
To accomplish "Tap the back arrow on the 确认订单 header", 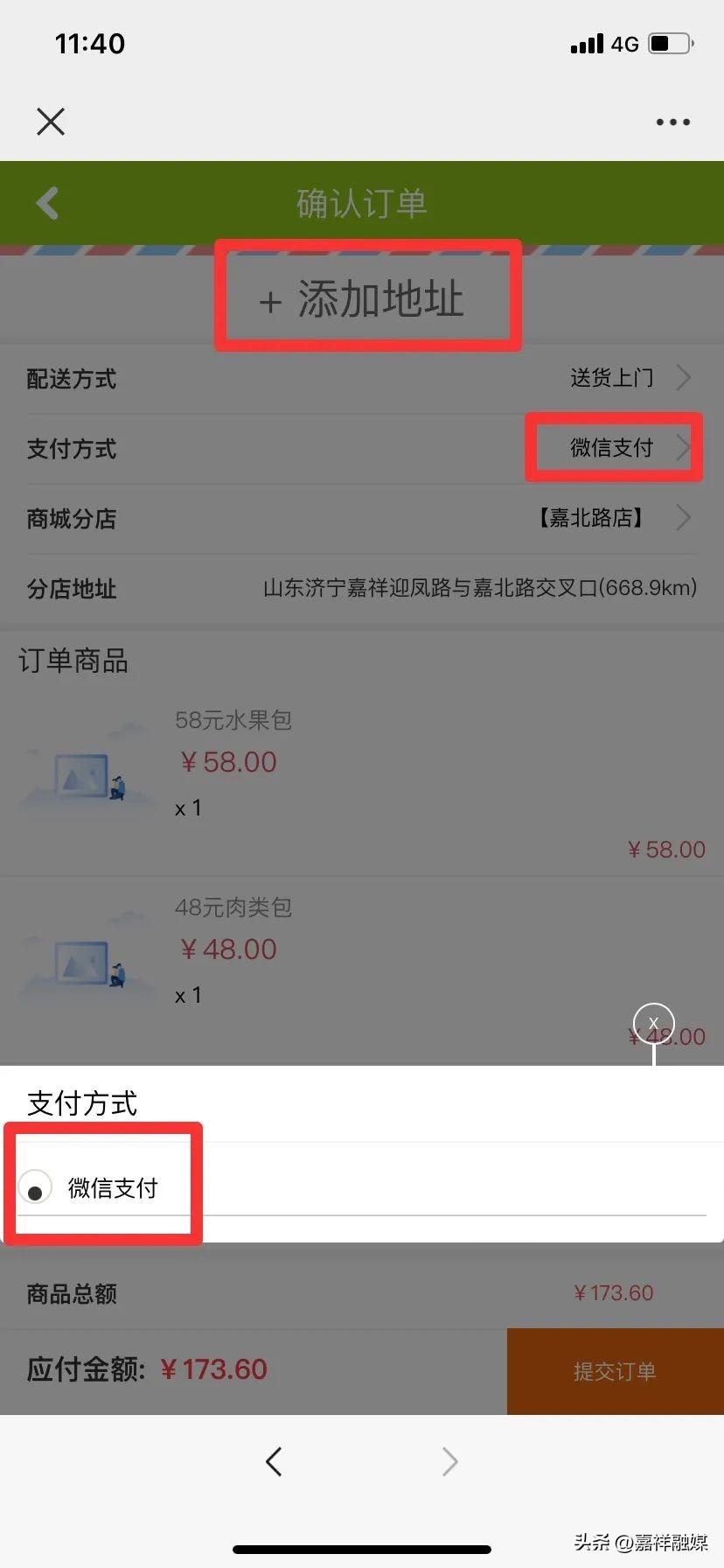I will coord(47,203).
